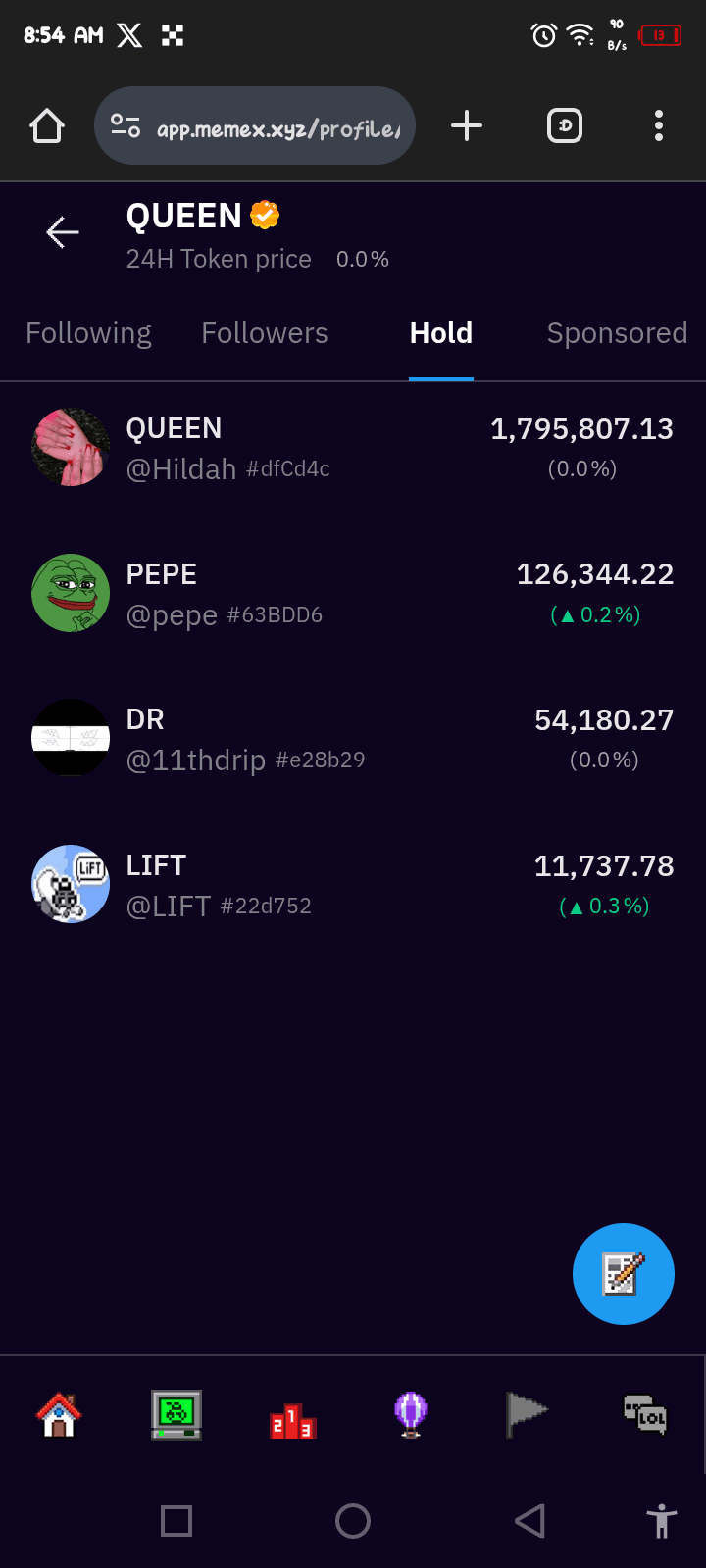Viewport: 706px width, 1568px height.
Task: Switch to the Followers tab
Action: tap(265, 333)
